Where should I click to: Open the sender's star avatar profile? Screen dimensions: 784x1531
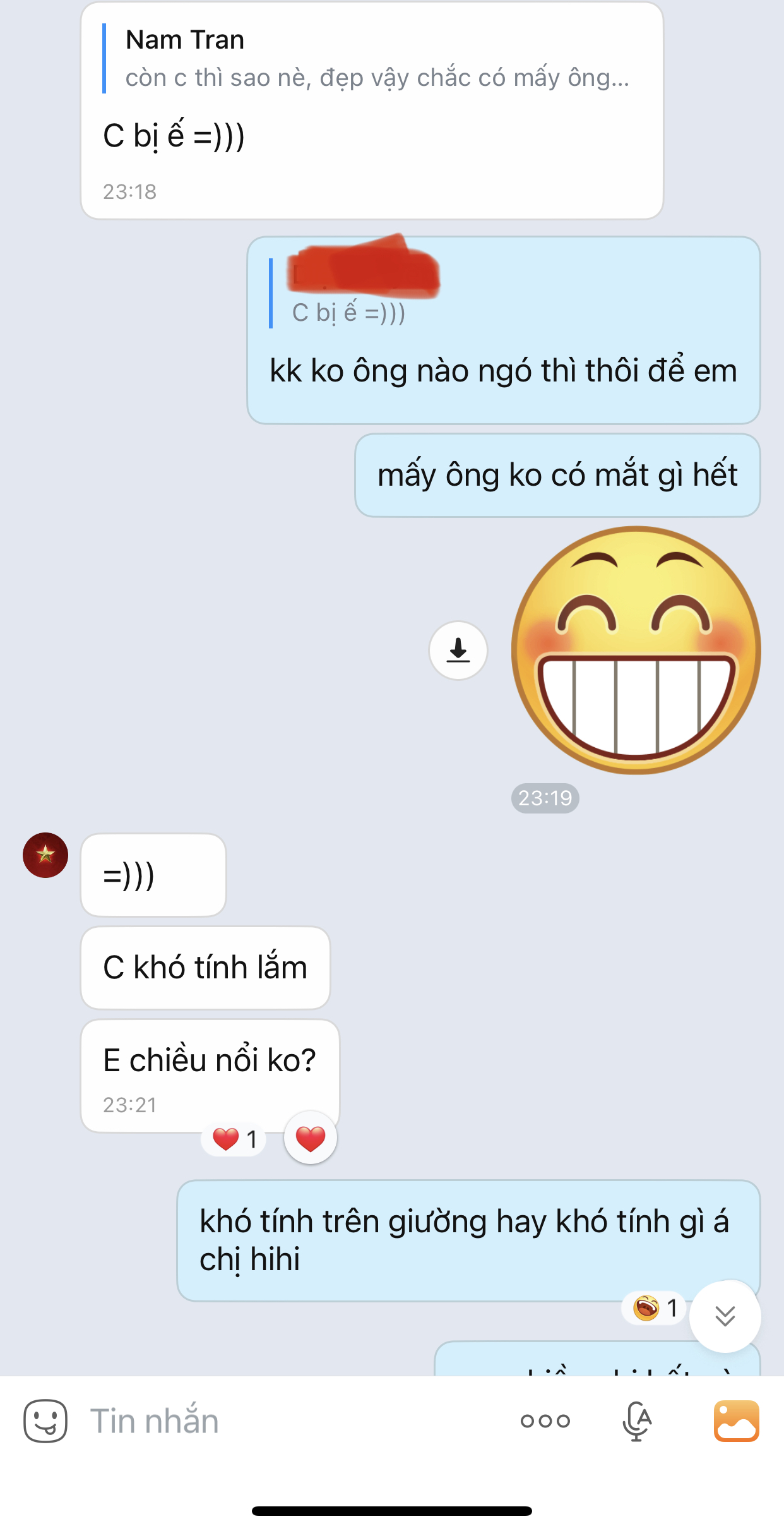pos(45,855)
